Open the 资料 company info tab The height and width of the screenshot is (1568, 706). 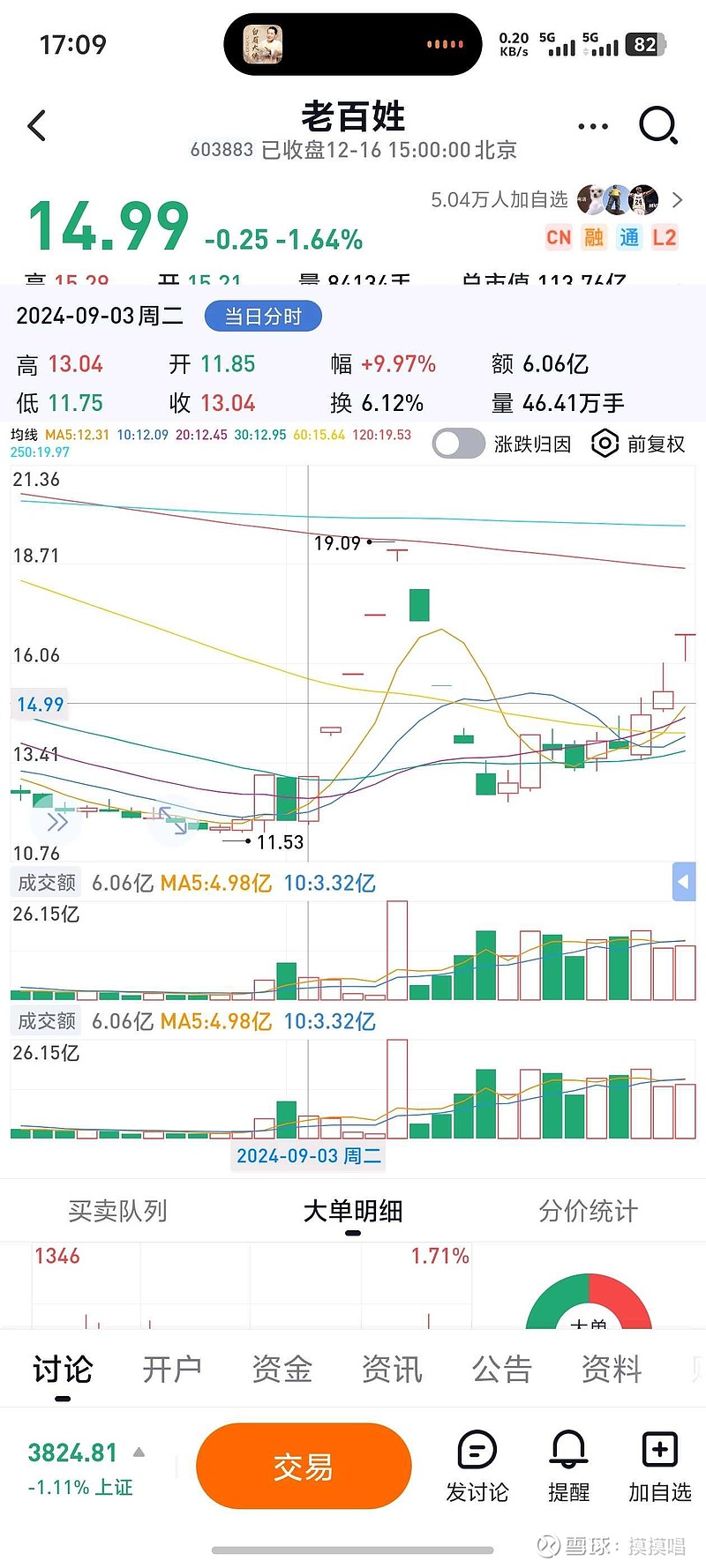[612, 1370]
